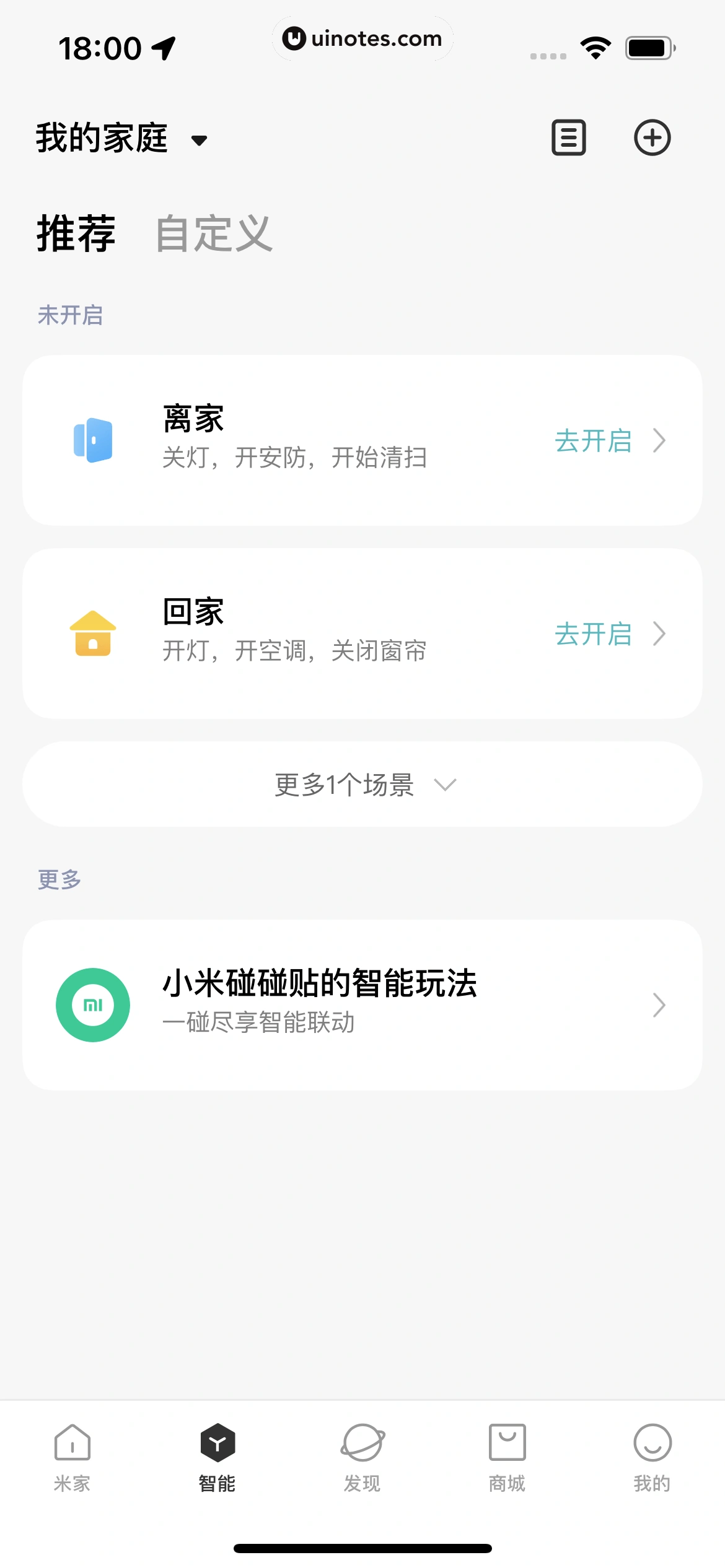725x1568 pixels.
Task: Go to the 米家 home tab
Action: click(x=72, y=1457)
